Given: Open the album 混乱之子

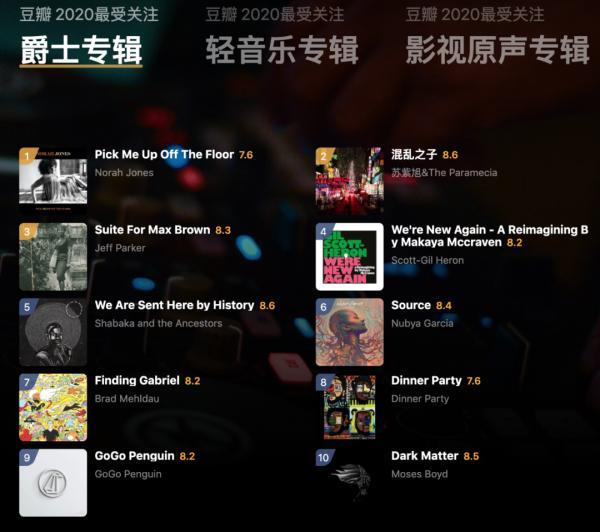Looking at the screenshot, I should [414, 155].
